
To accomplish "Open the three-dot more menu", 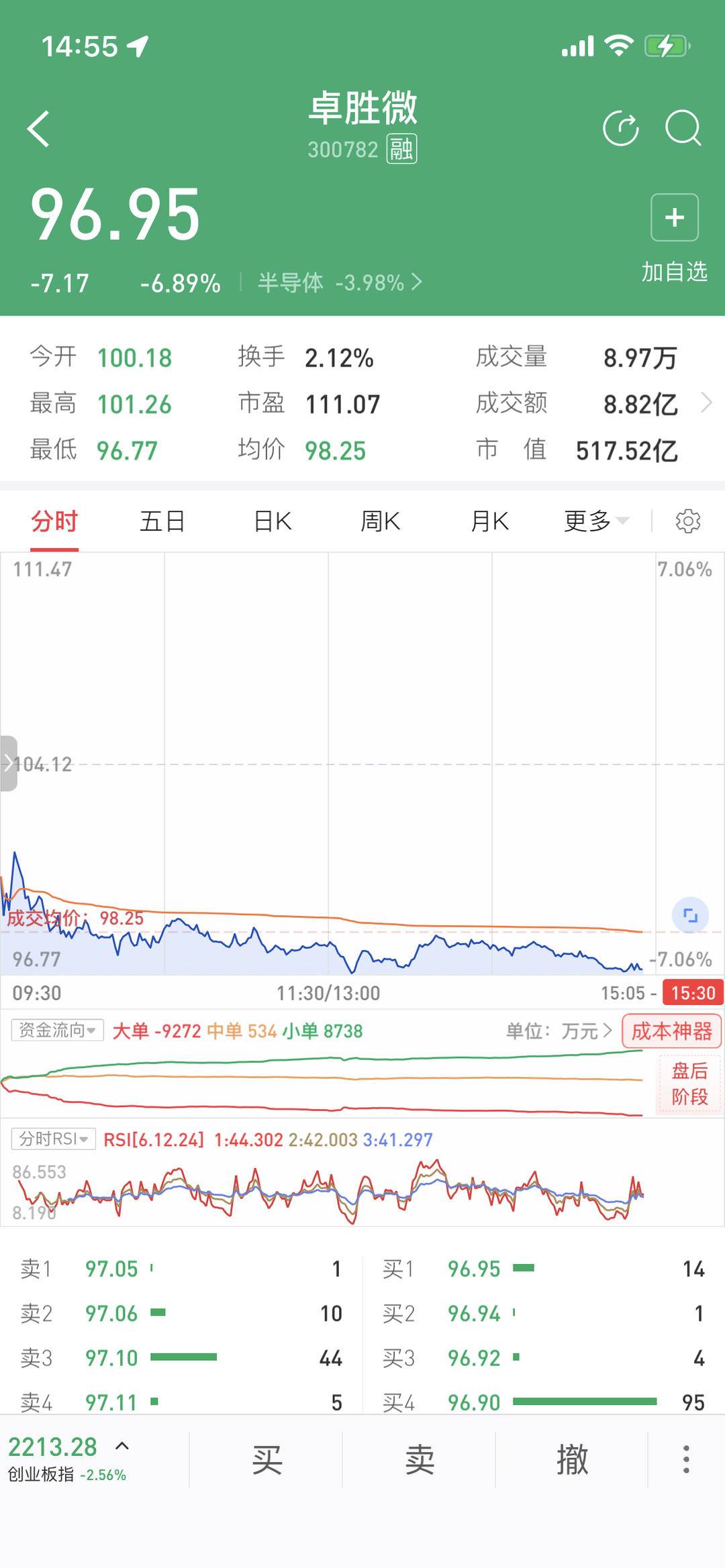I will pos(685,1459).
